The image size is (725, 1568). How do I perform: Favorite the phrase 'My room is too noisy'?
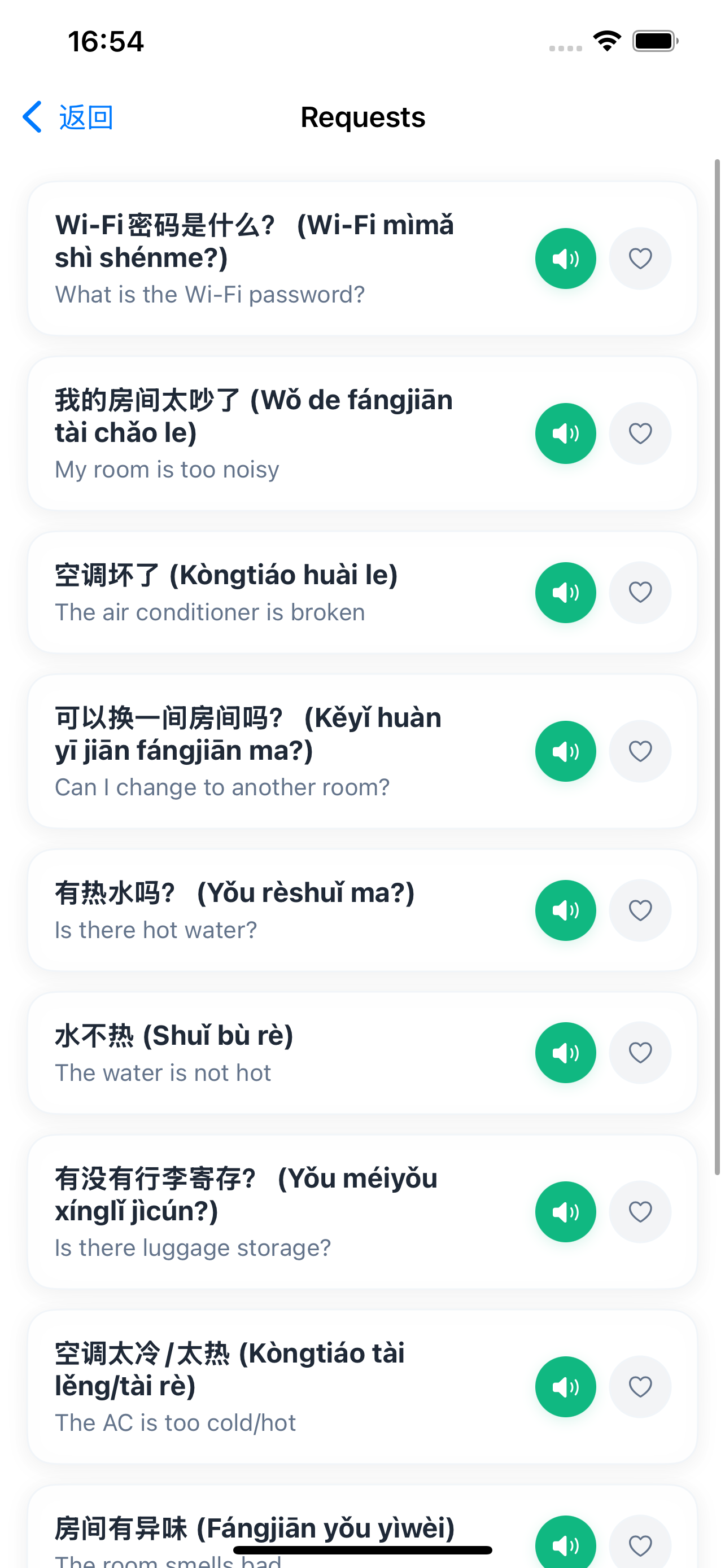640,433
